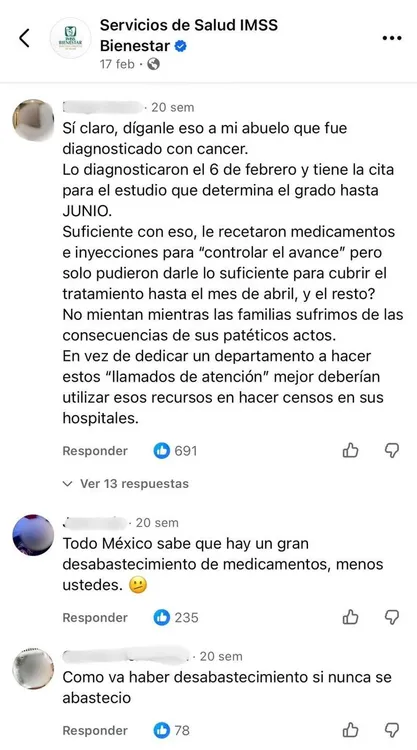Reply to the nunca se abastecio comment
The image size is (417, 750).
pyautogui.click(x=95, y=730)
